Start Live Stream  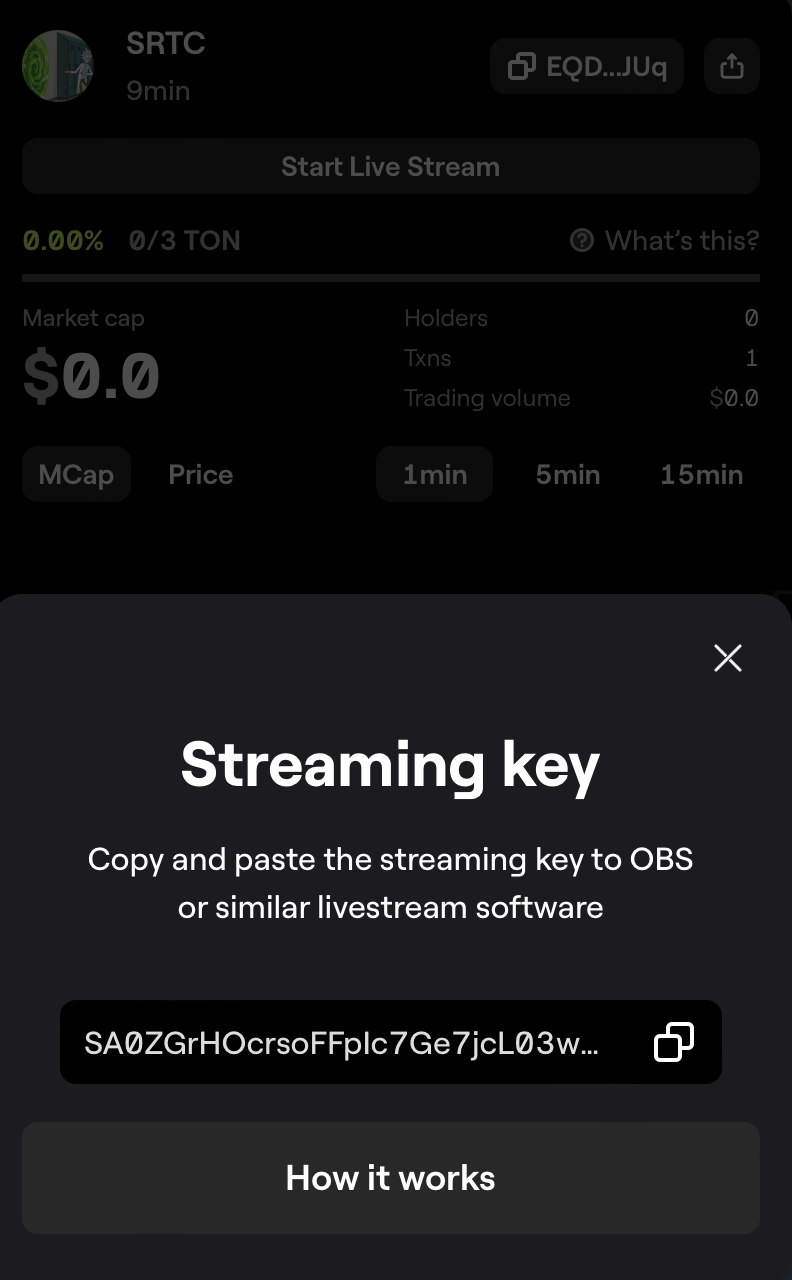tap(391, 166)
